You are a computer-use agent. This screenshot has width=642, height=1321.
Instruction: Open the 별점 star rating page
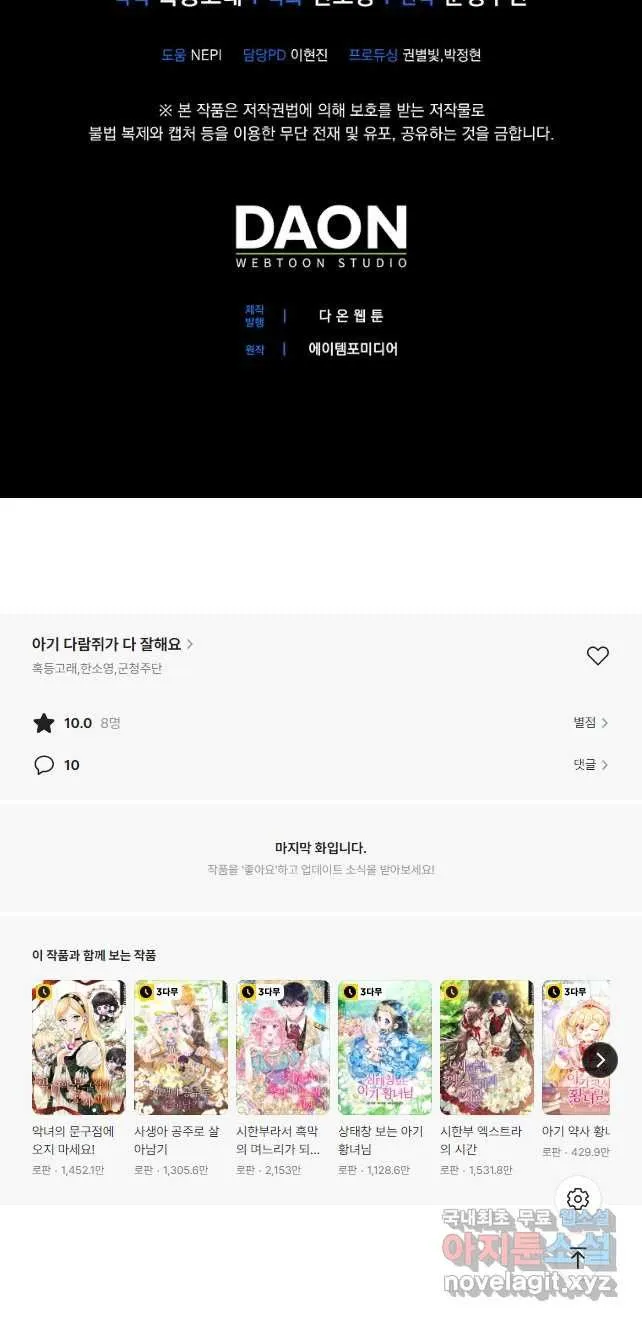[590, 722]
